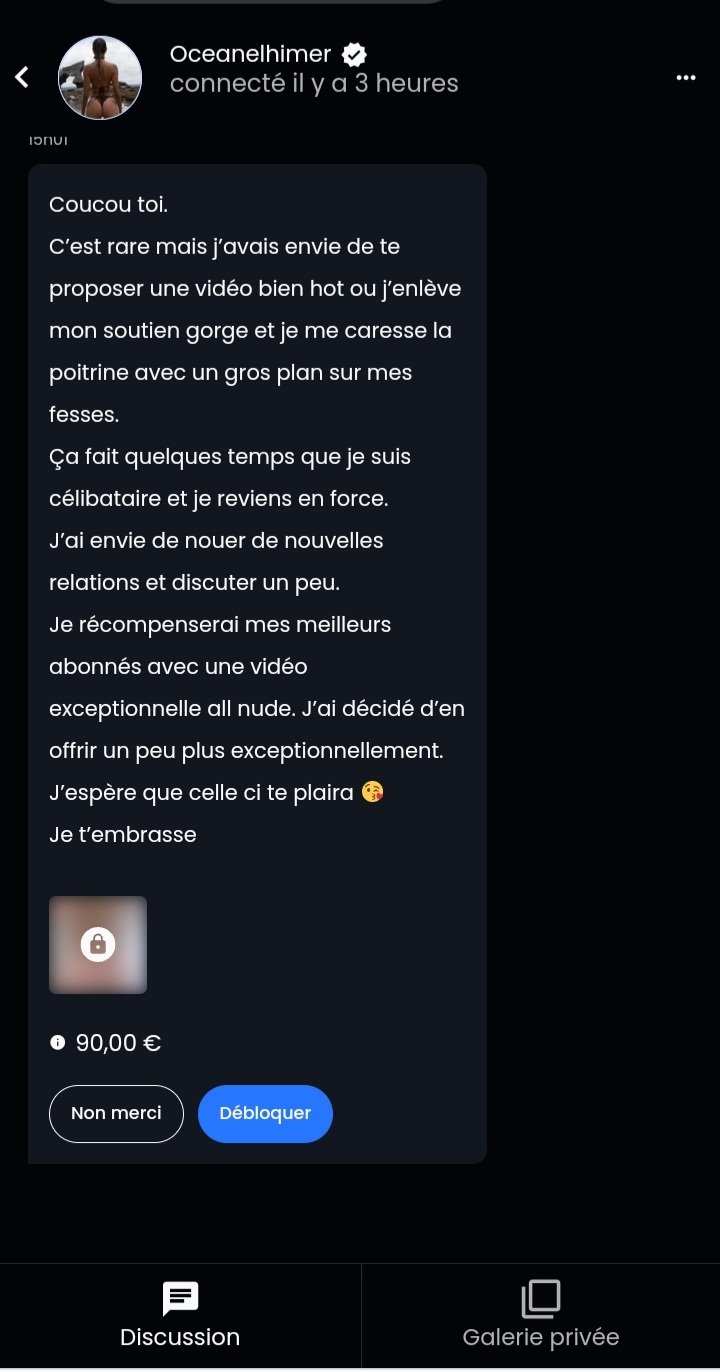Switch to the Galerie privée tab
The width and height of the screenshot is (720, 1372).
tap(540, 1316)
